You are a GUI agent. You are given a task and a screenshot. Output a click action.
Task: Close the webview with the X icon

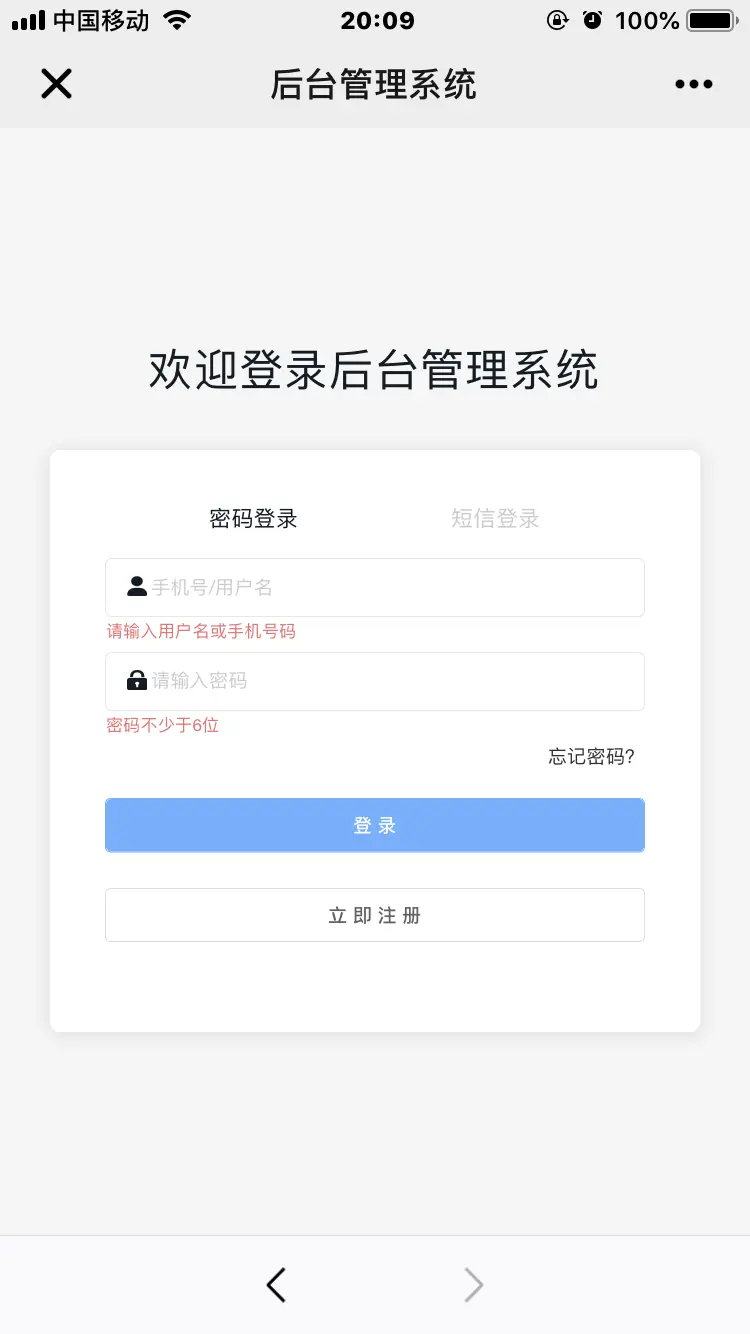[56, 84]
